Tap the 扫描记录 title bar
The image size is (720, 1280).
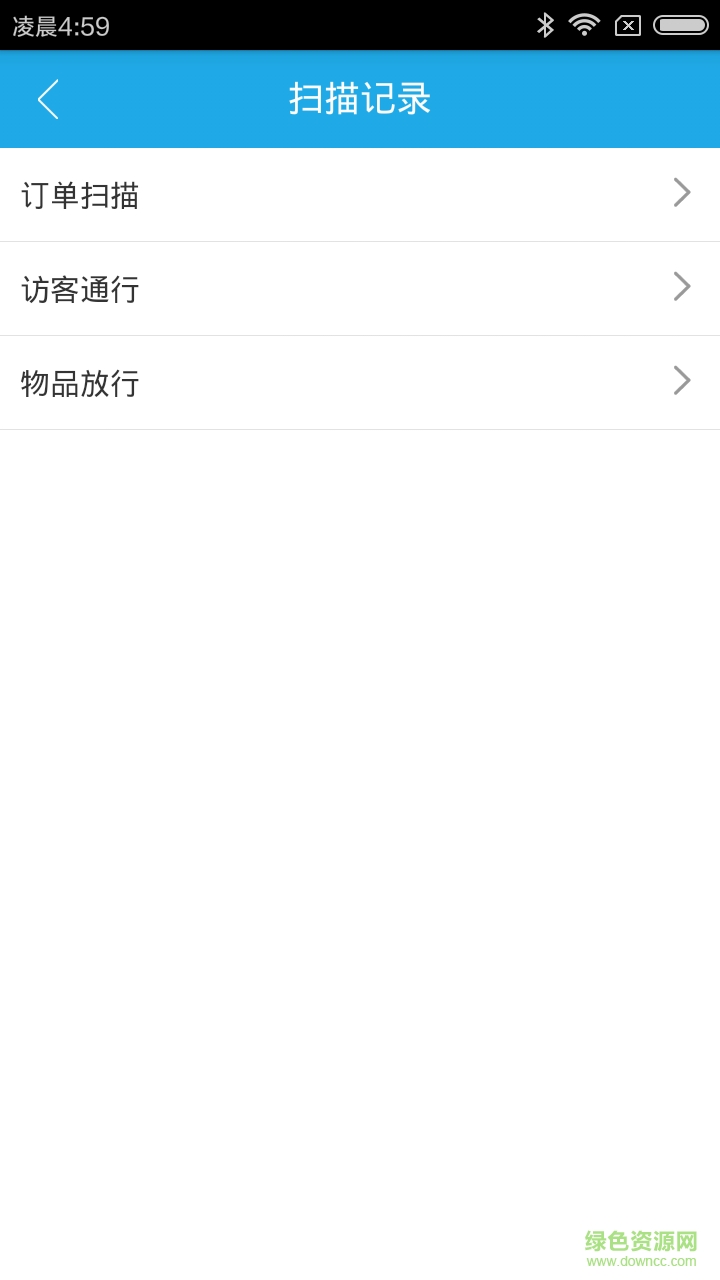[x=360, y=99]
